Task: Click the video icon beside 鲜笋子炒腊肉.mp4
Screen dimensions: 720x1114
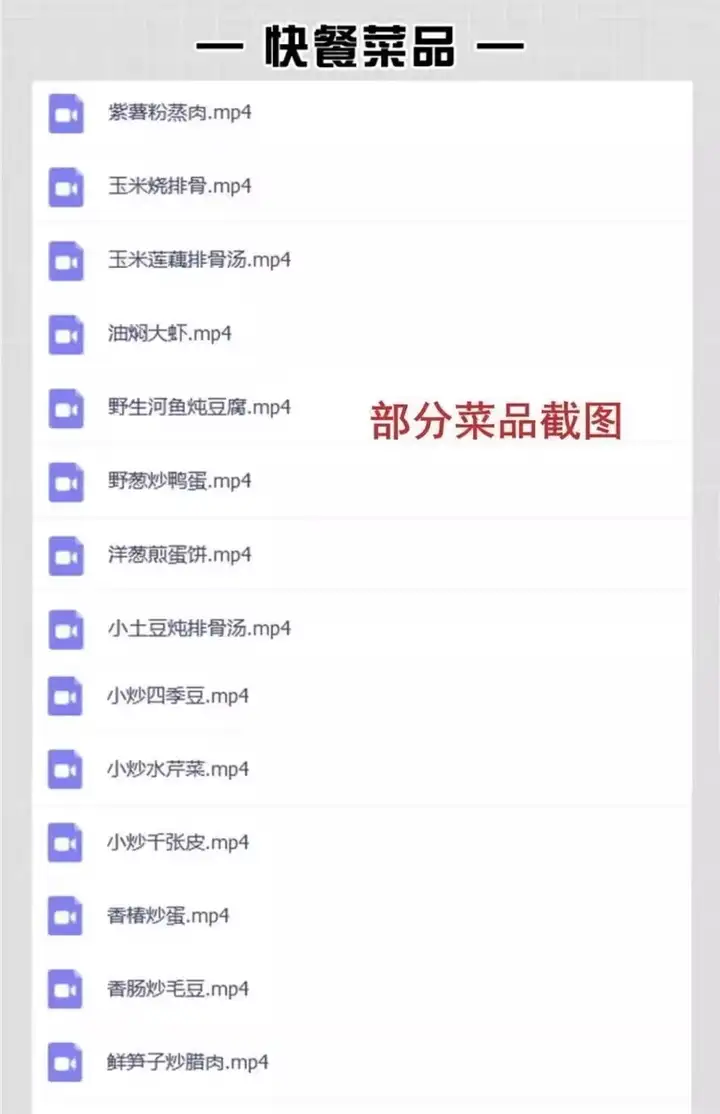Action: click(x=66, y=1061)
